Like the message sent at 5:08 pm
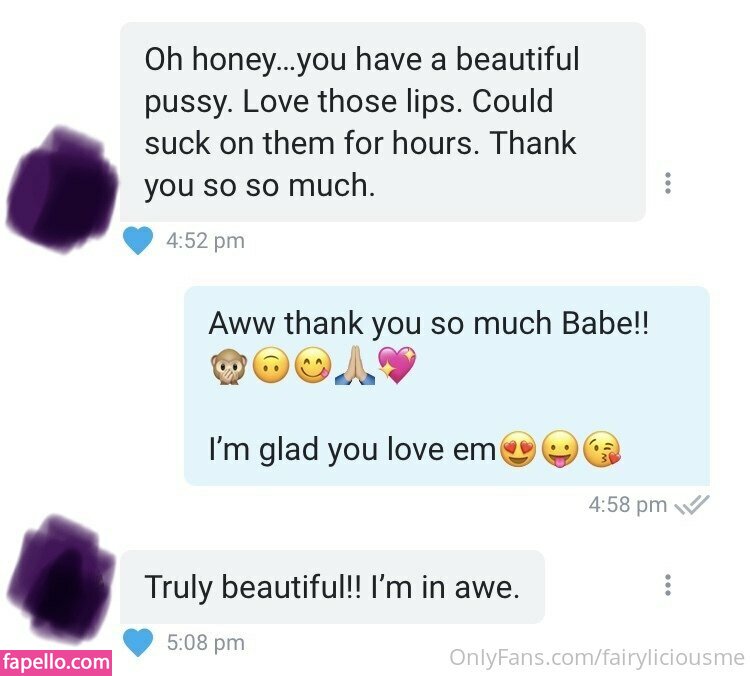 (139, 641)
